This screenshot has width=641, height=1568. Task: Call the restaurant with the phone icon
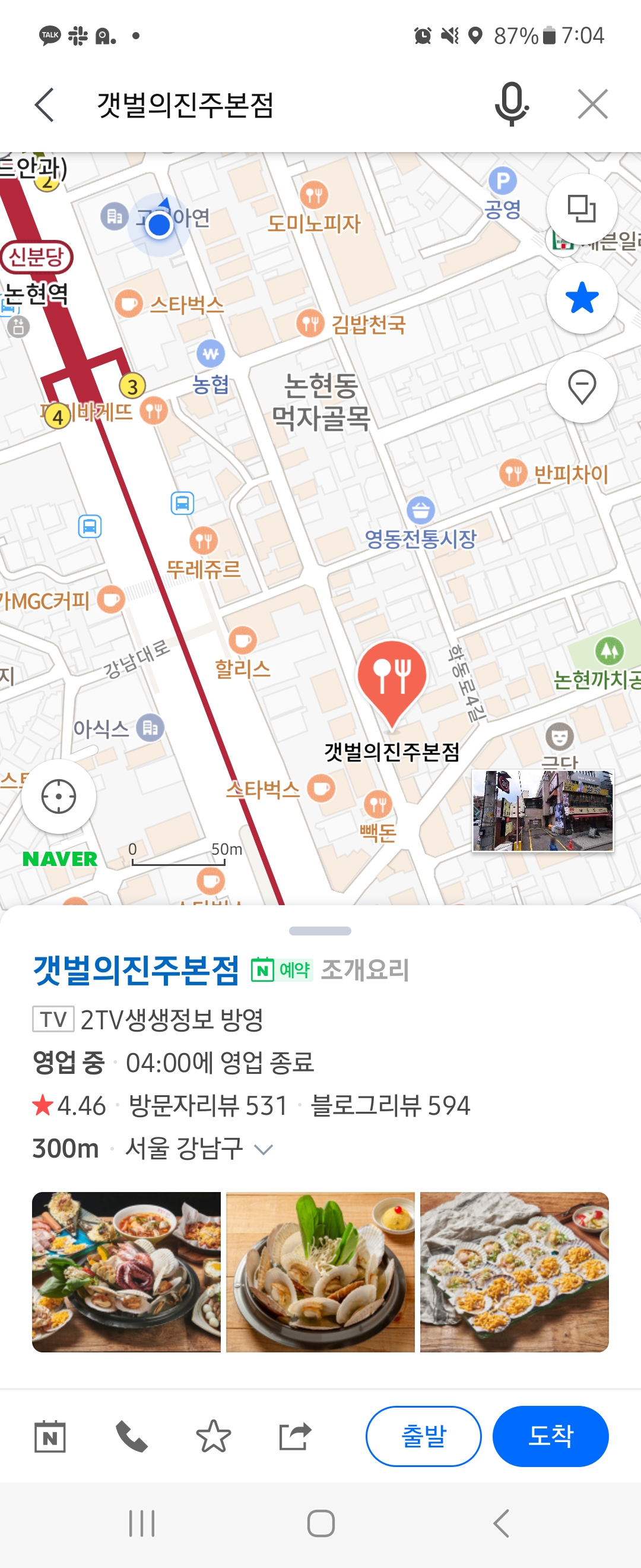point(131,1437)
